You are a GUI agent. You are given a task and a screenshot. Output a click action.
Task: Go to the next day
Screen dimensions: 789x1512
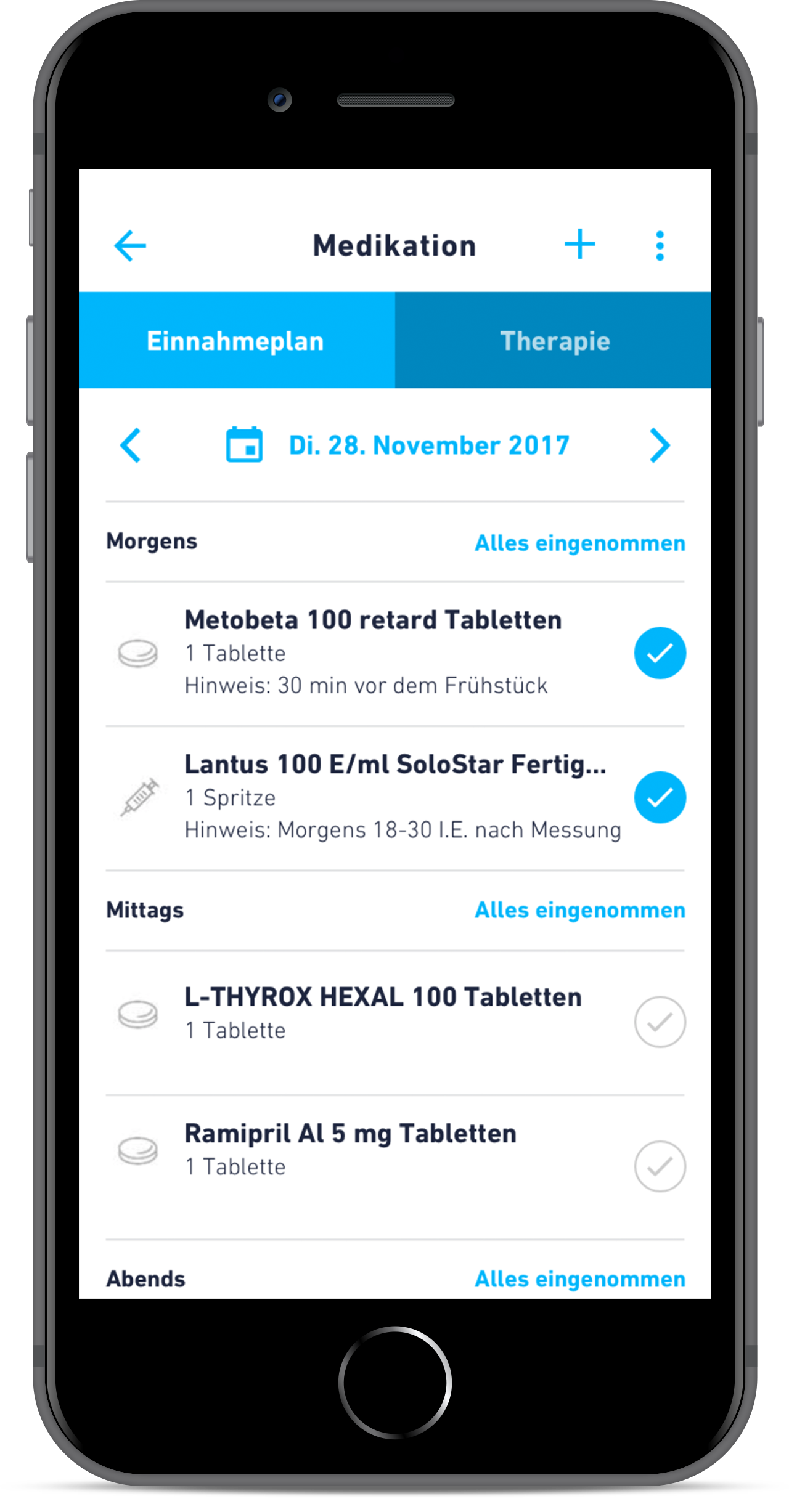pyautogui.click(x=660, y=445)
